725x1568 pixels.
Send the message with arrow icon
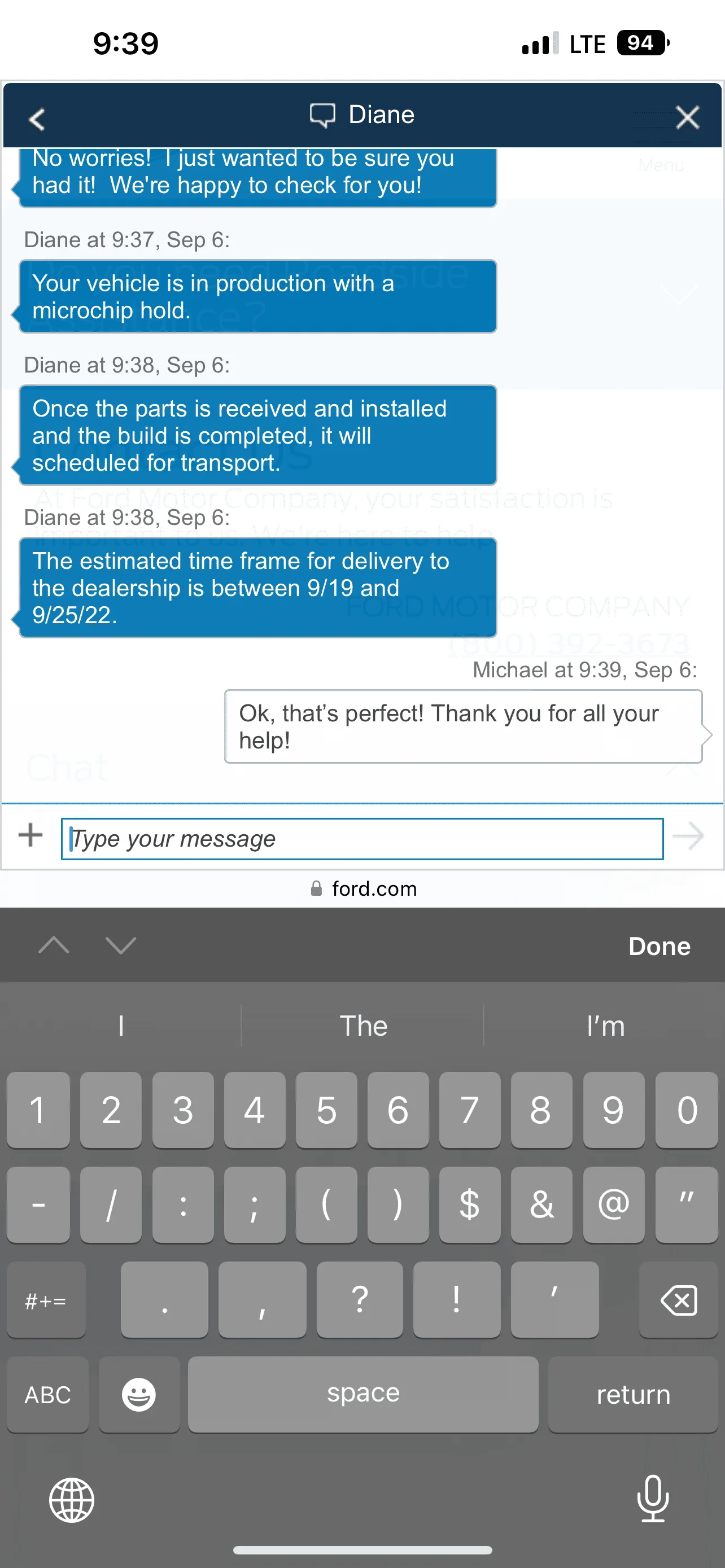click(688, 836)
